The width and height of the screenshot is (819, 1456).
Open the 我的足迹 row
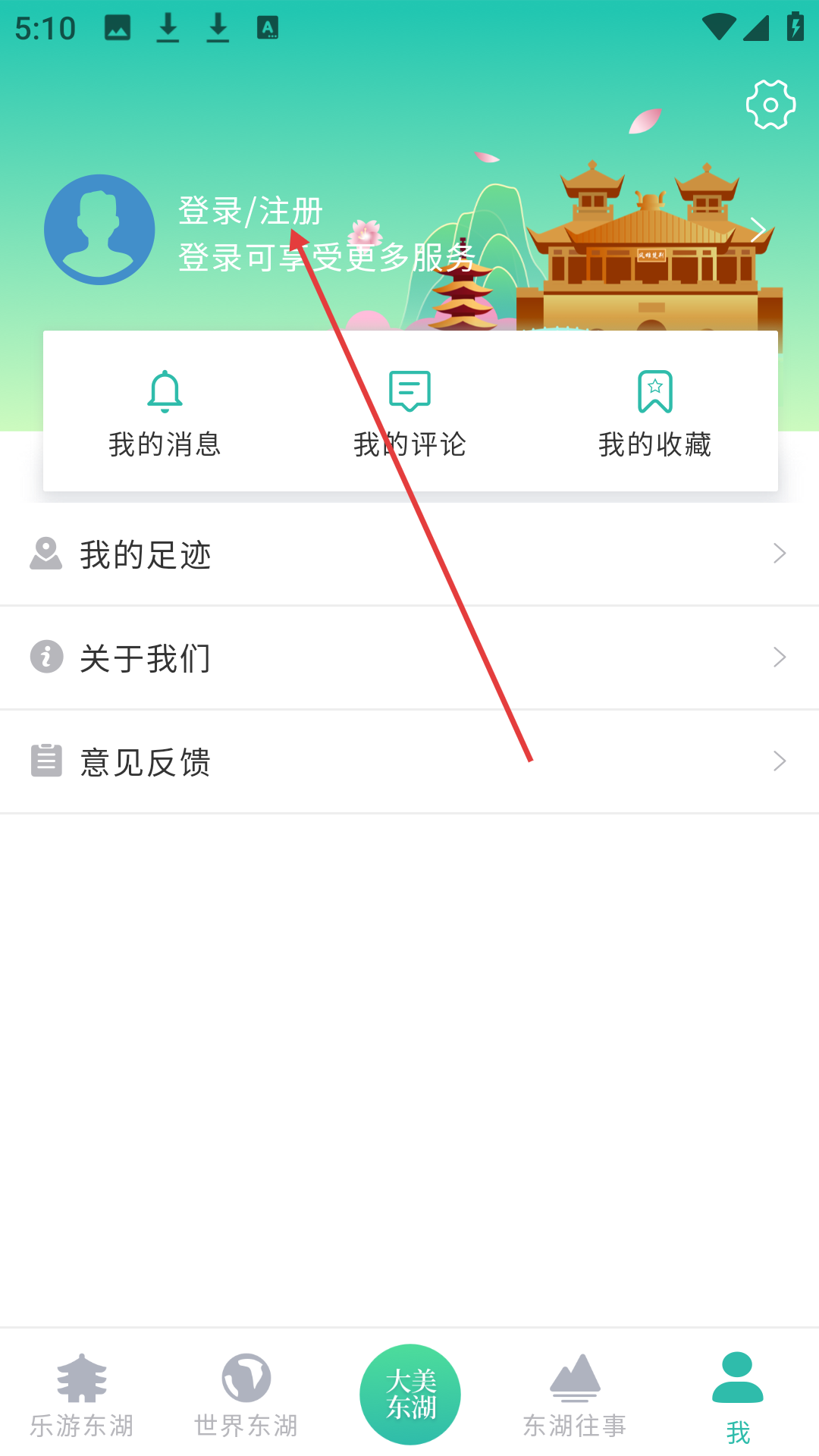point(409,554)
